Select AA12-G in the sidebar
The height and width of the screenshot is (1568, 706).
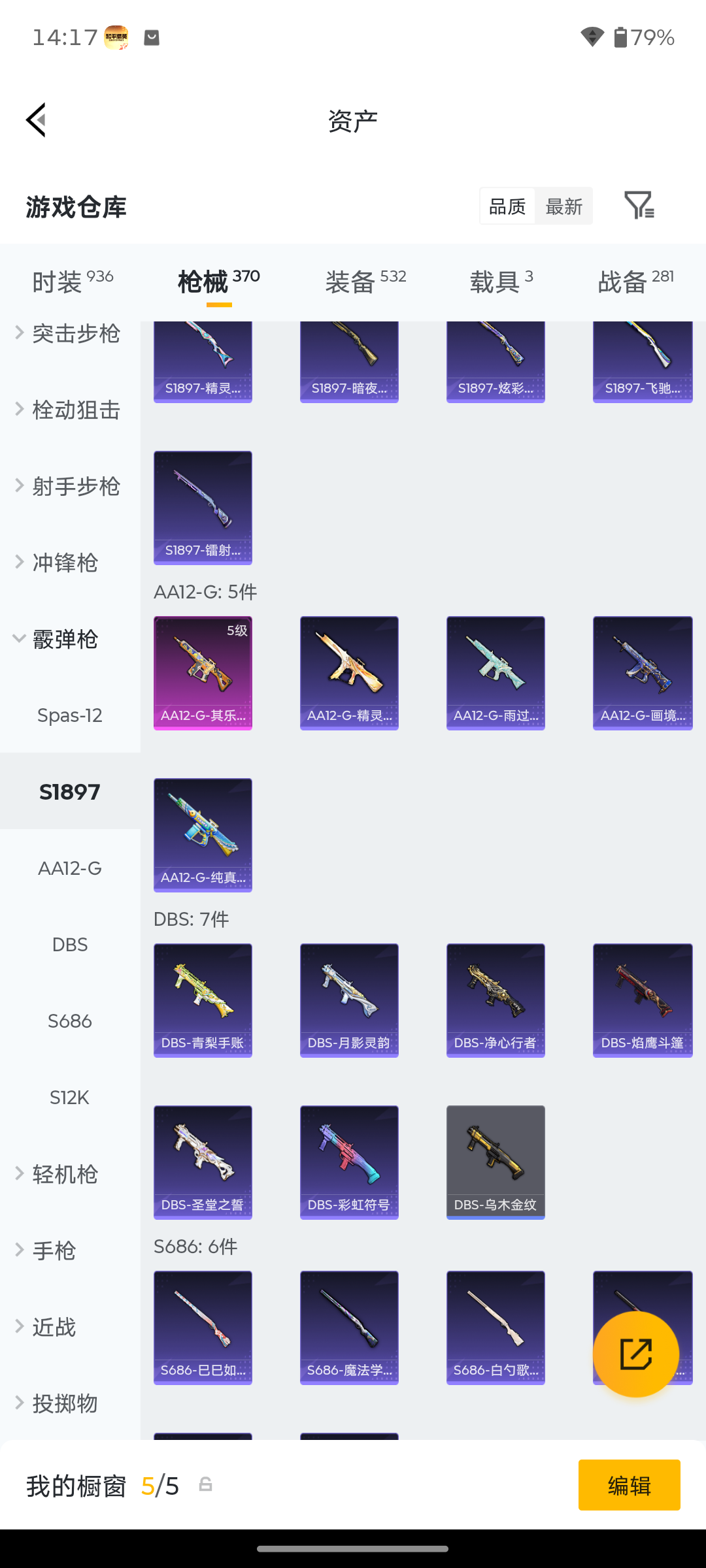coord(70,868)
